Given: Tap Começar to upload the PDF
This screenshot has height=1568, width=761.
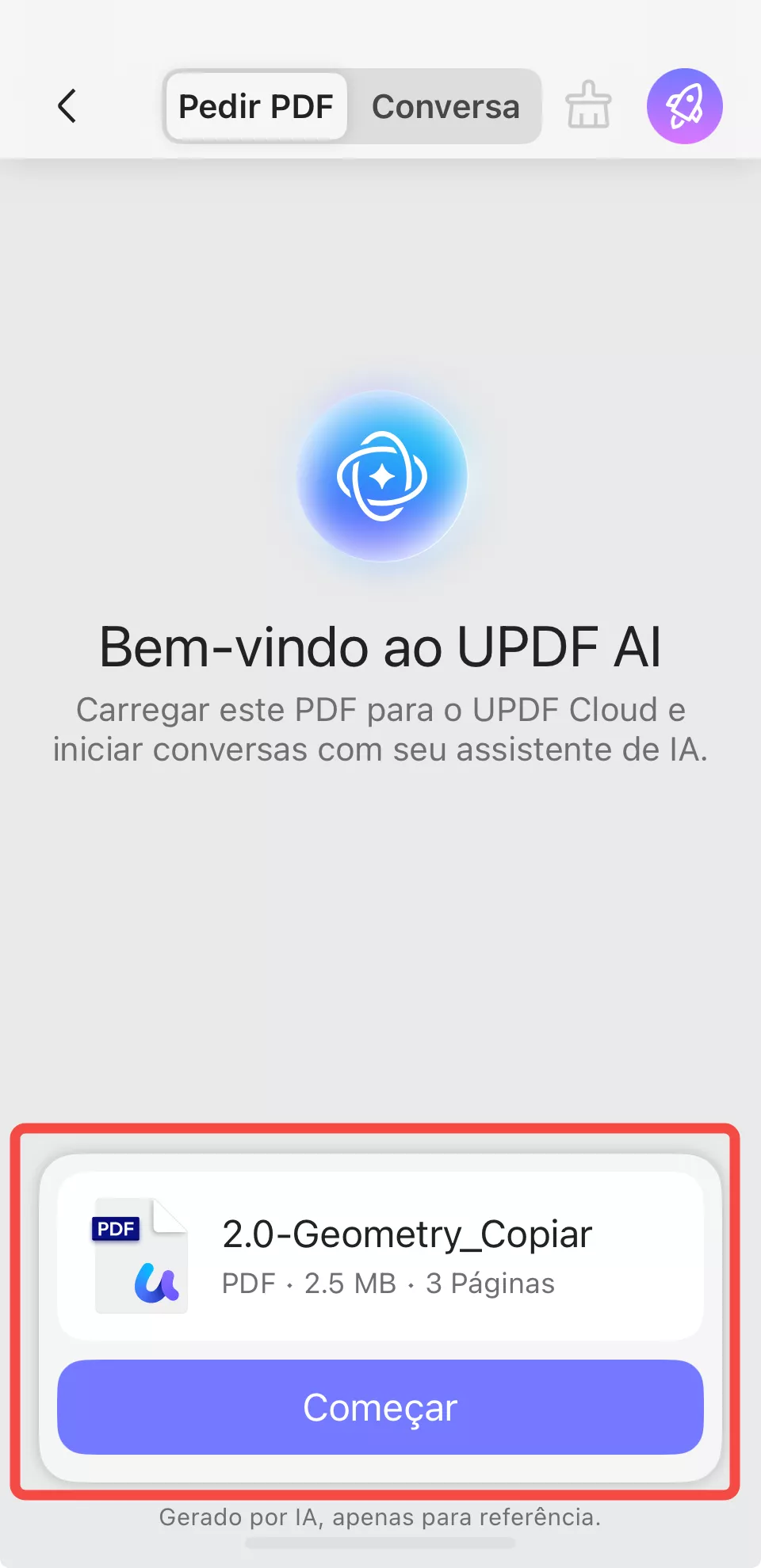Looking at the screenshot, I should click(x=380, y=1407).
